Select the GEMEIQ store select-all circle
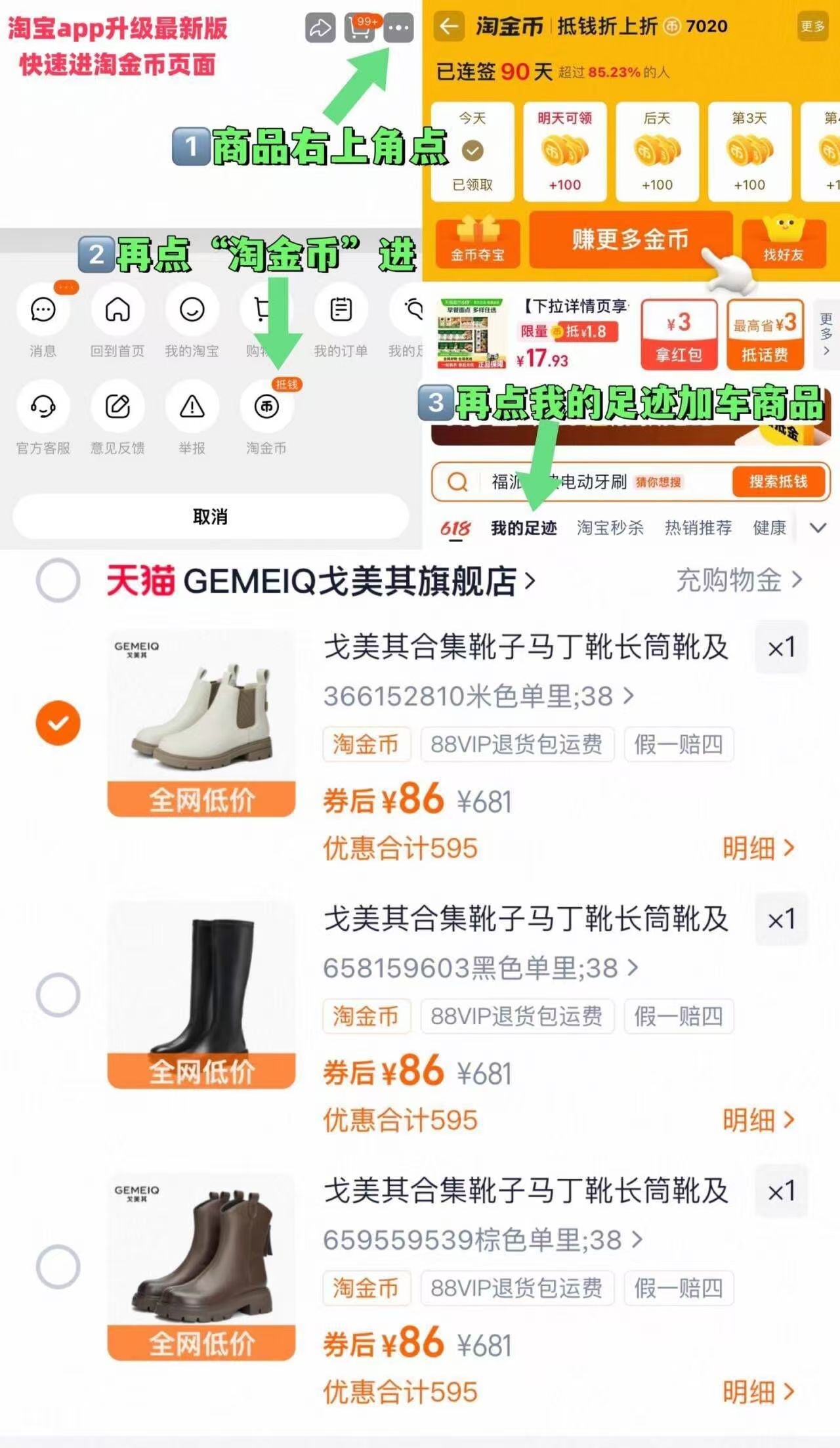Image resolution: width=840 pixels, height=1448 pixels. point(58,581)
